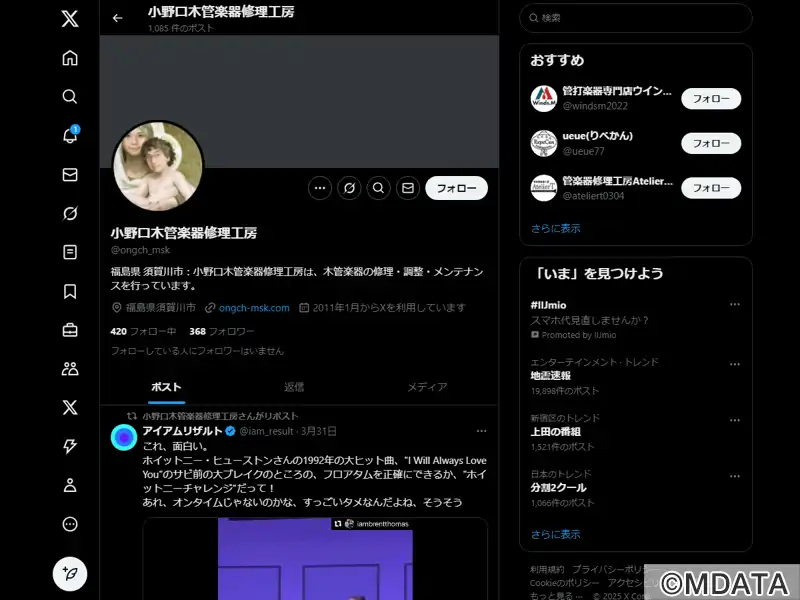Screen dimensions: 800x600
Task: Open the ongch-msk.com website link
Action: coord(254,308)
